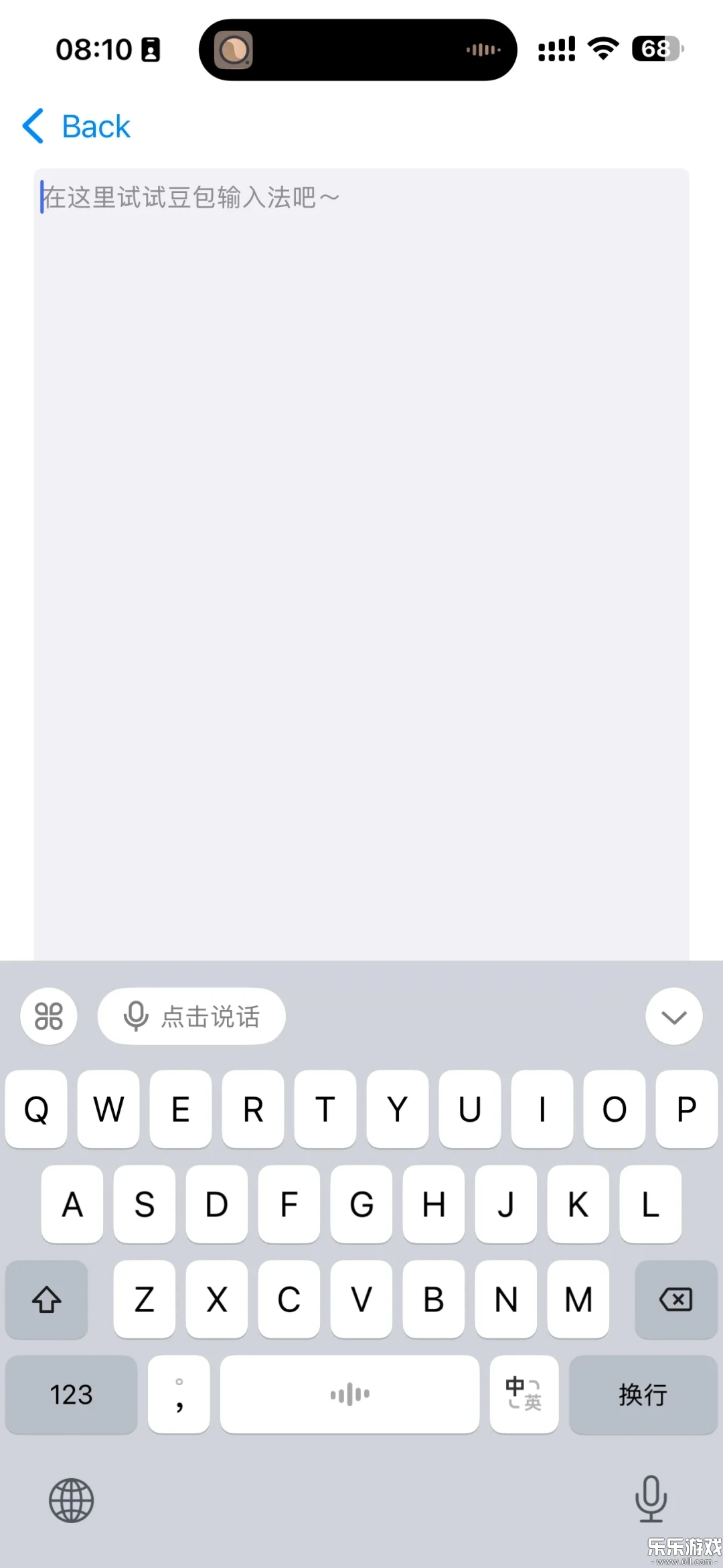723x1568 pixels.
Task: Toggle 中/英 language switch key
Action: tap(524, 1395)
